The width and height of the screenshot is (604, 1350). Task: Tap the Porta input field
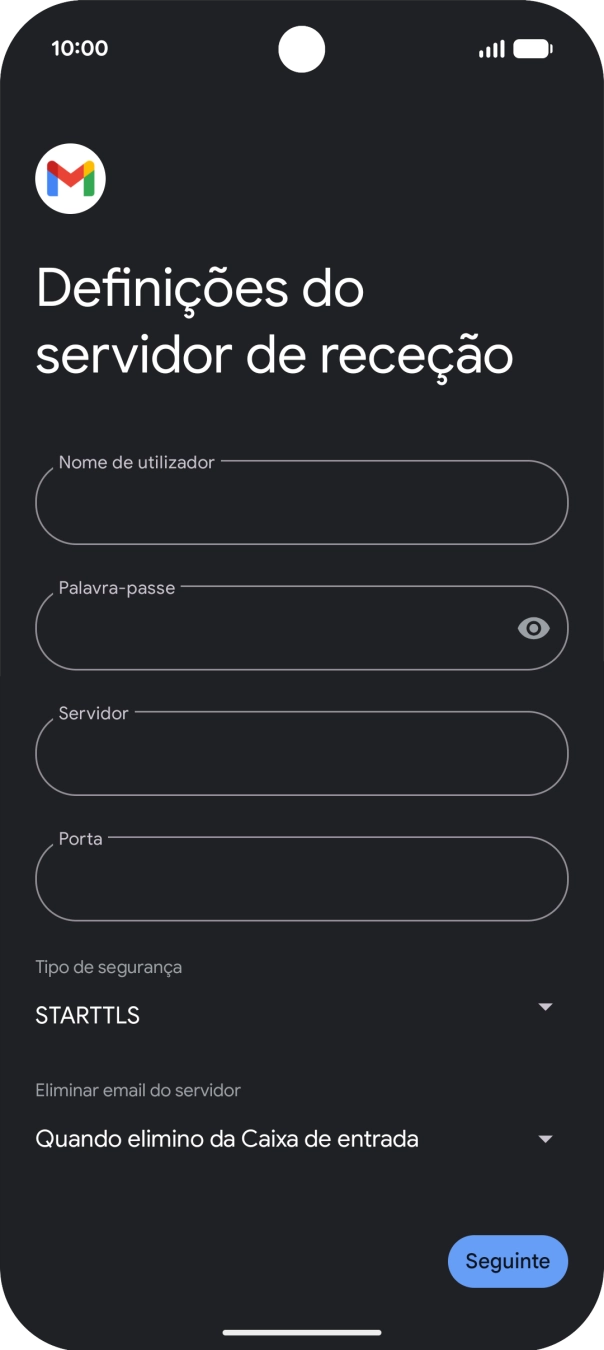pos(301,879)
